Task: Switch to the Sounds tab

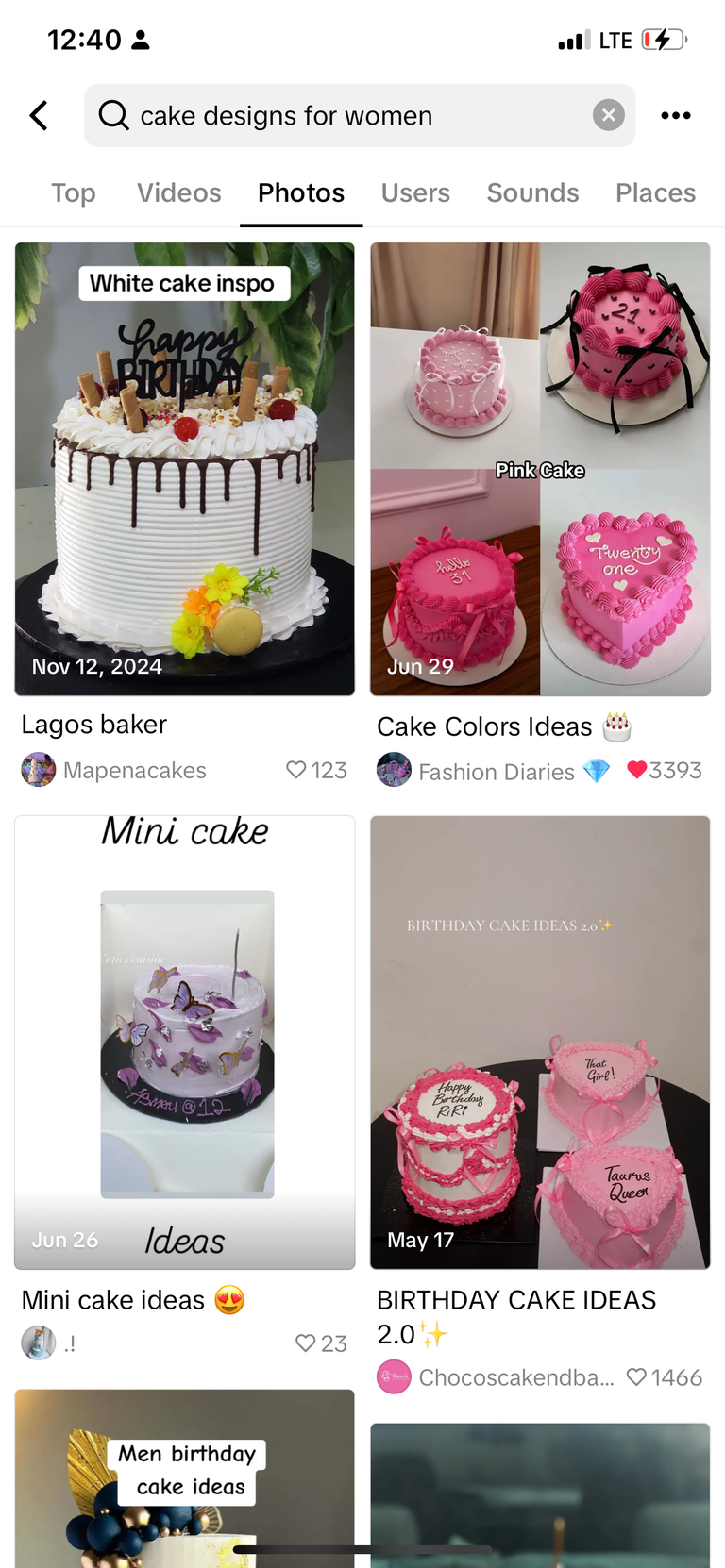Action: click(x=533, y=192)
